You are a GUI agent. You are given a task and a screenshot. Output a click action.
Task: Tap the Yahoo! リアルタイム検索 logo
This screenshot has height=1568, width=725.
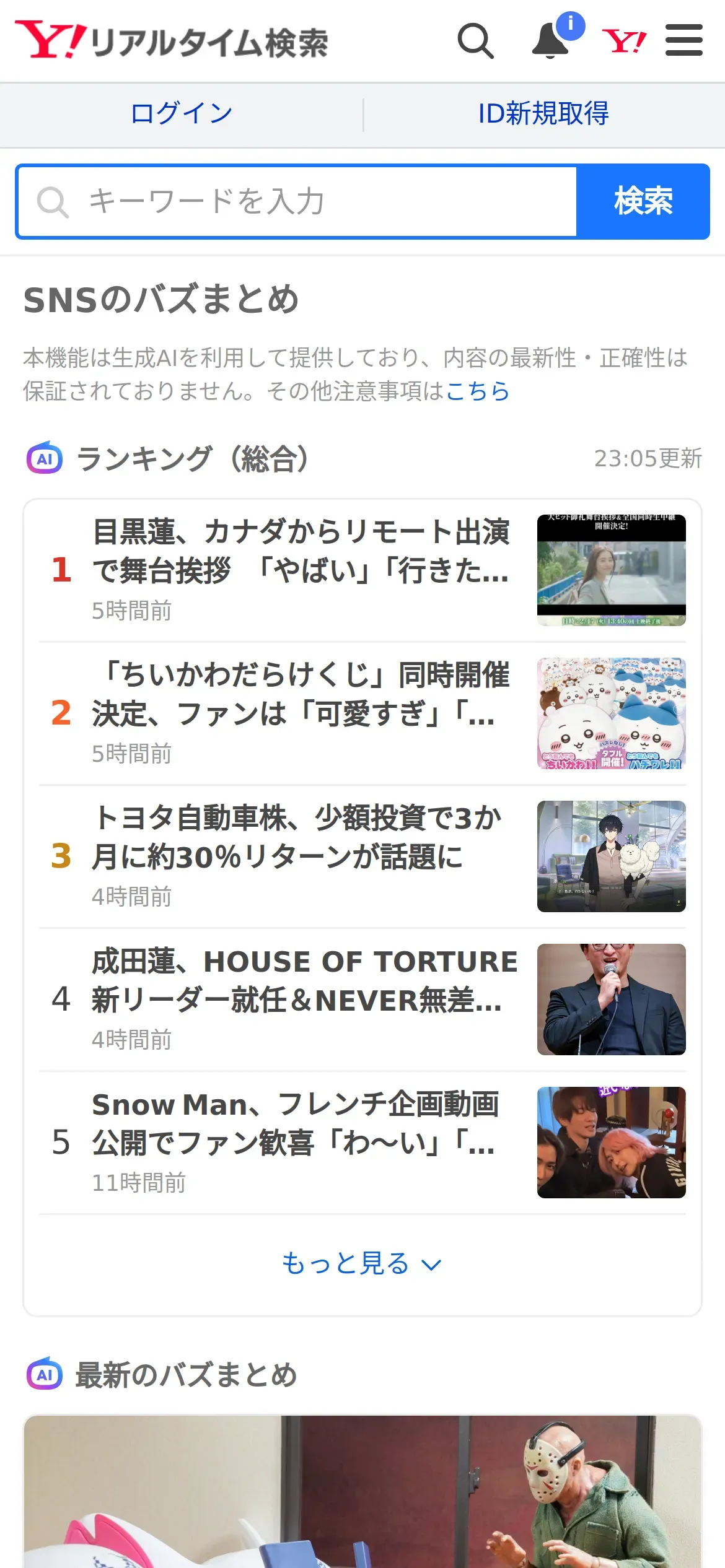click(x=172, y=41)
